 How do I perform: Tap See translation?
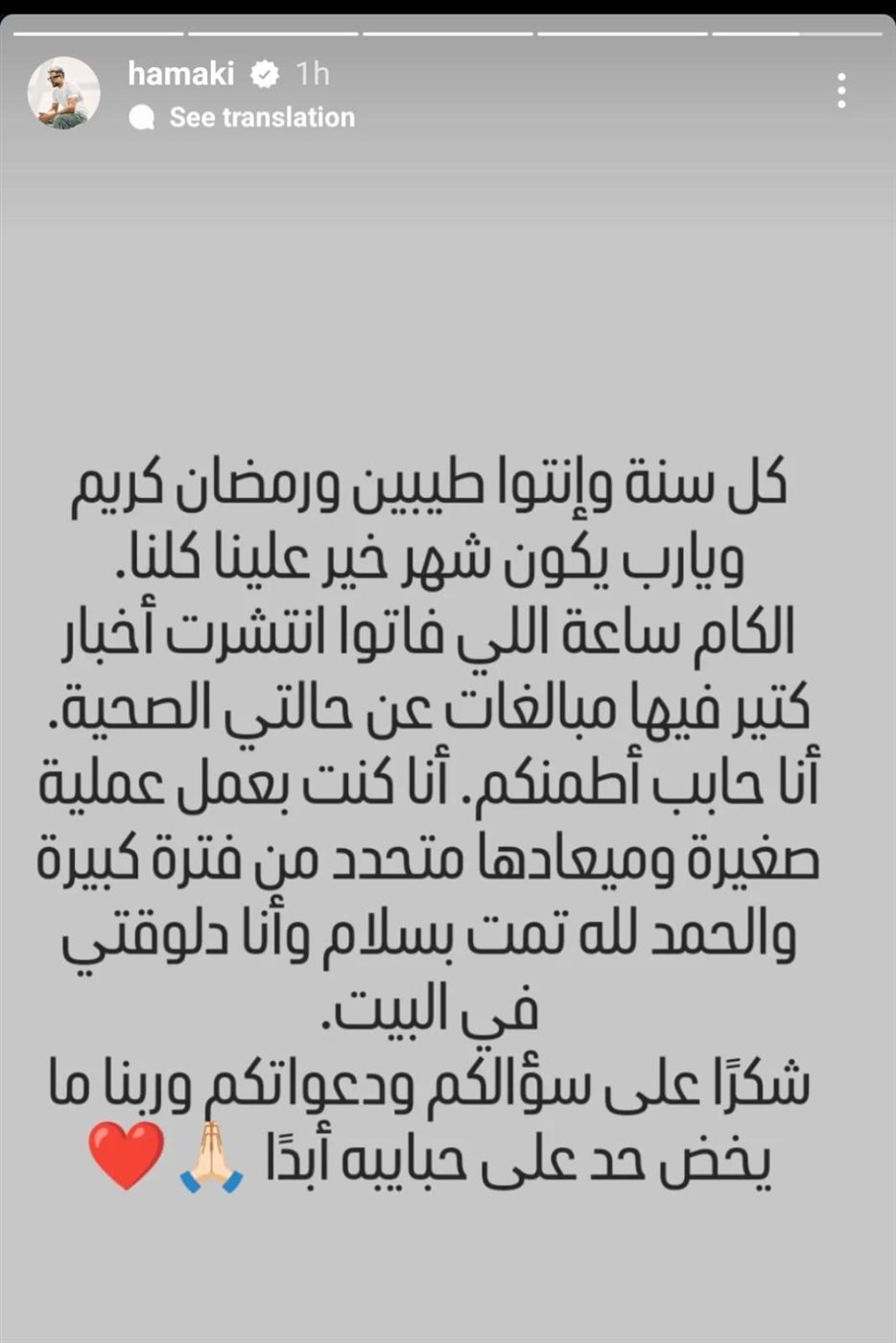tap(261, 117)
